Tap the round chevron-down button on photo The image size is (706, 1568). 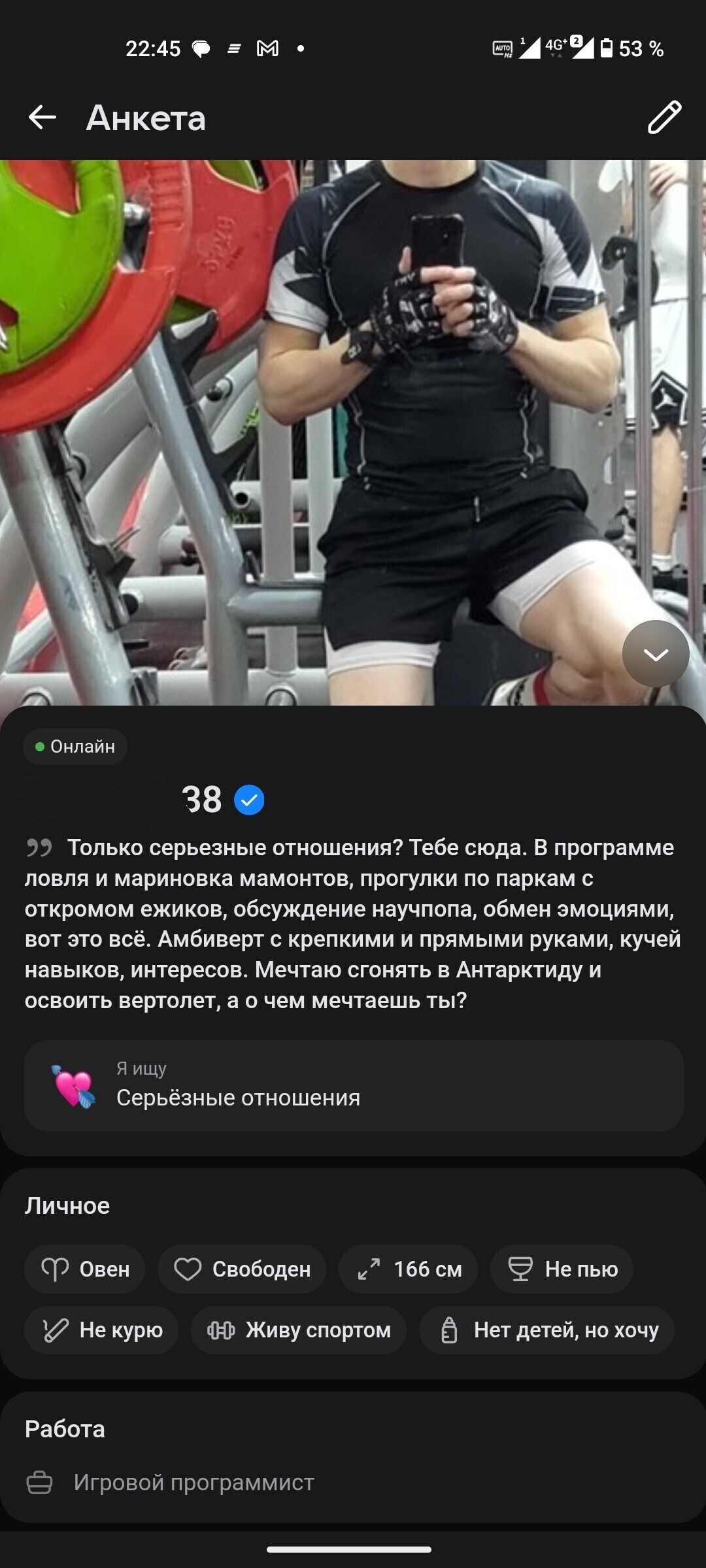point(655,653)
